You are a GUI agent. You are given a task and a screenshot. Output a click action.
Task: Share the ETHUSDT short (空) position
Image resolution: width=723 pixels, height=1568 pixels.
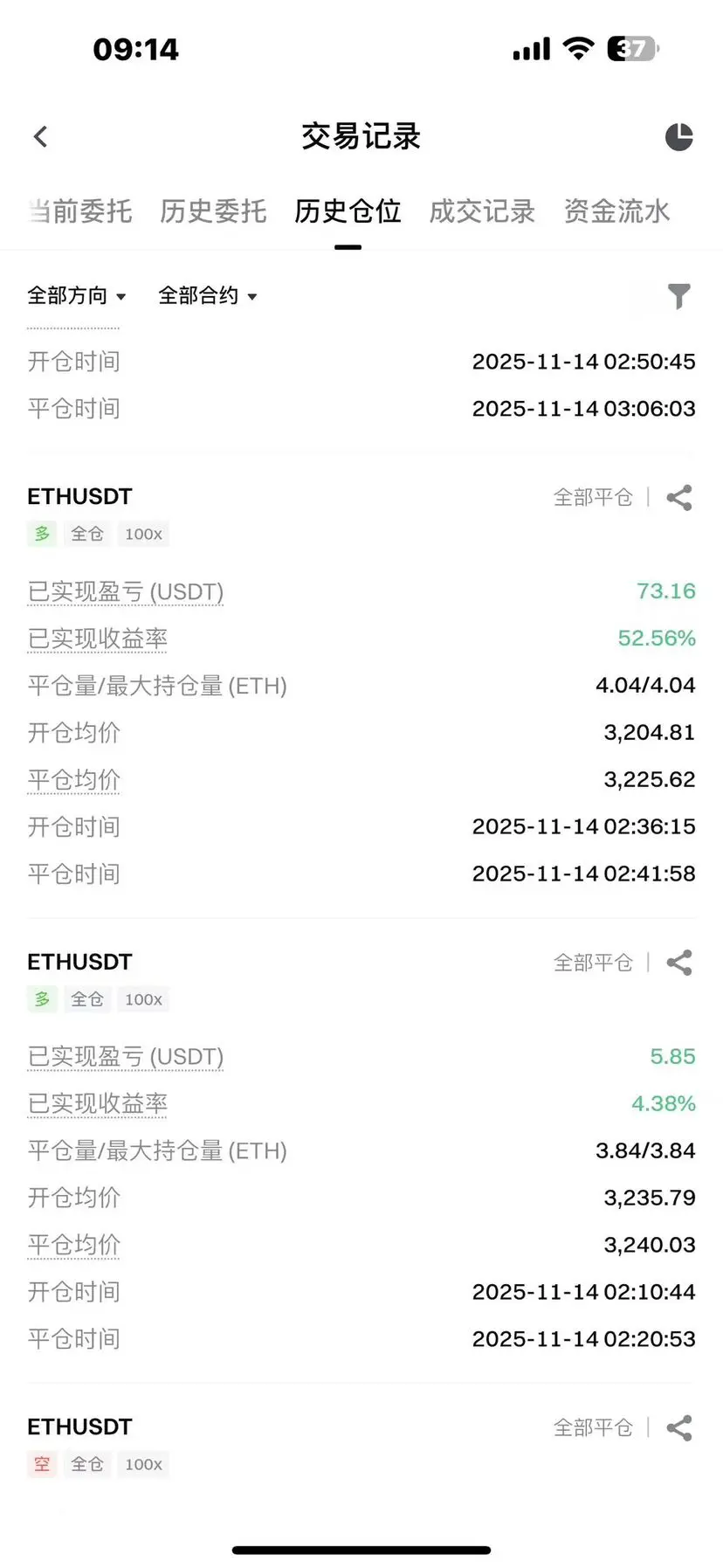(679, 1427)
